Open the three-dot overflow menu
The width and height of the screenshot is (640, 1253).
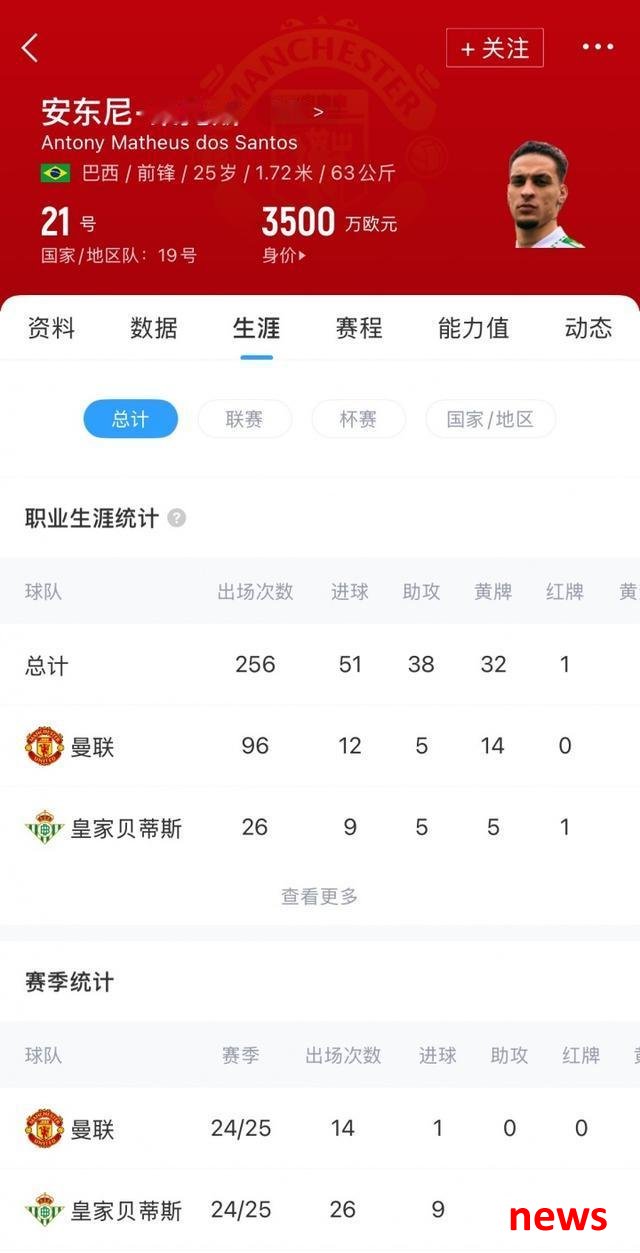coord(597,47)
